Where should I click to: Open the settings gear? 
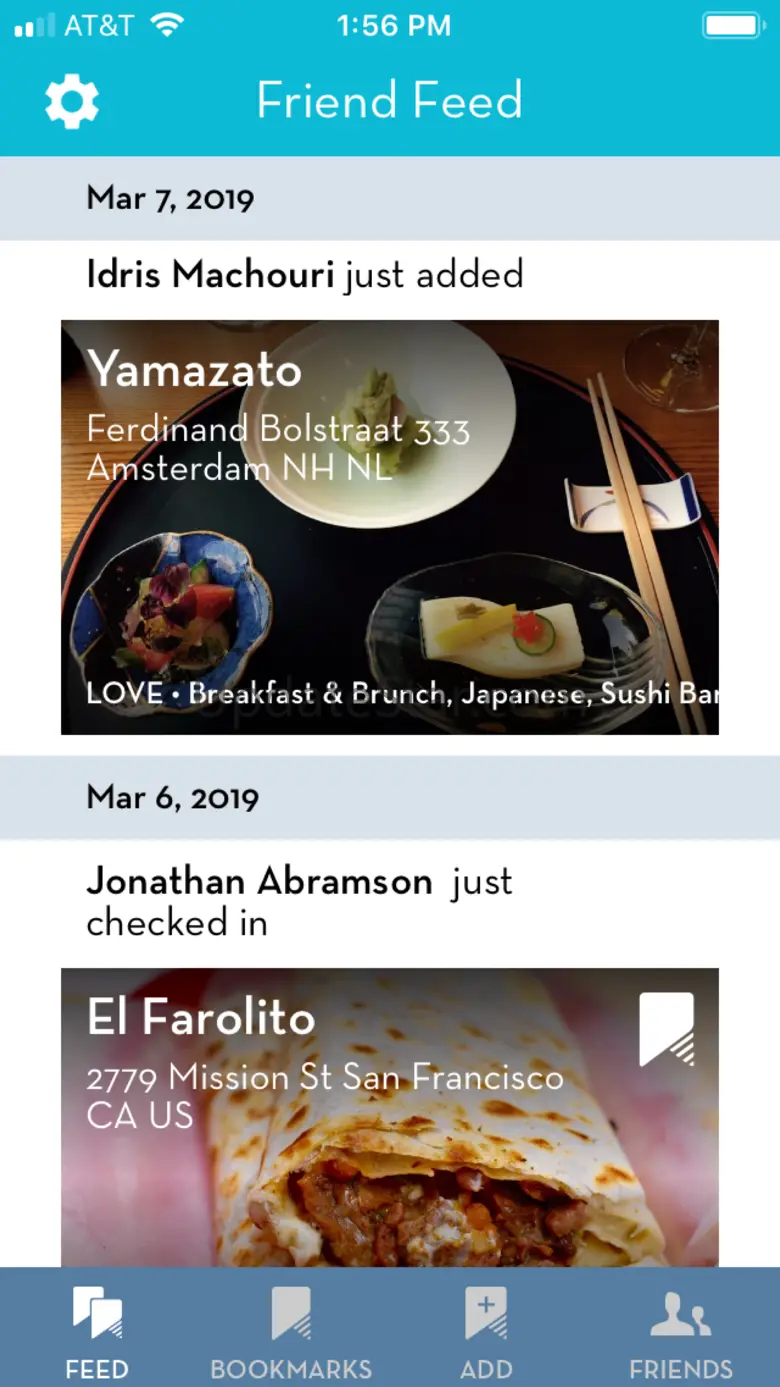pyautogui.click(x=72, y=101)
